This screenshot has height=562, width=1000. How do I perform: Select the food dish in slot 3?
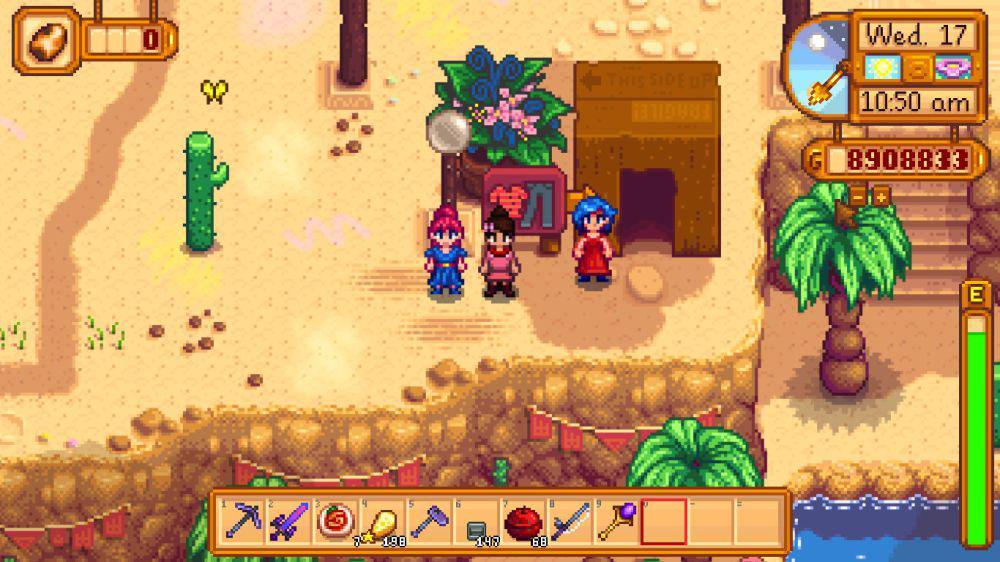[334, 521]
